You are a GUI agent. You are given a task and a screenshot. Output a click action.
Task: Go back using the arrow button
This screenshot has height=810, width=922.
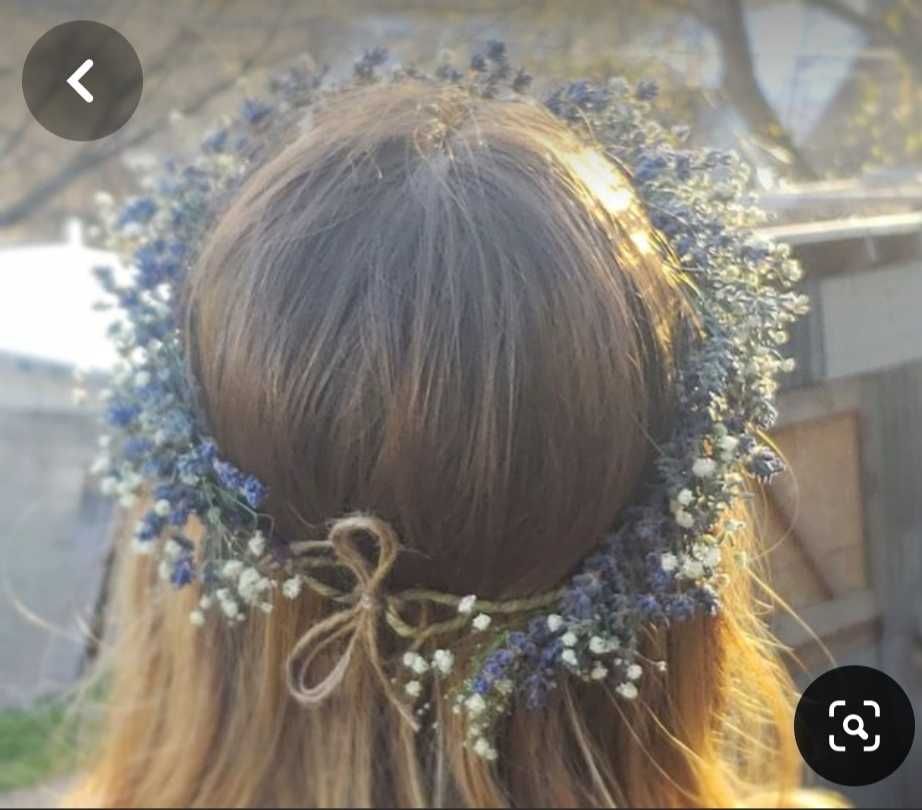coord(82,80)
